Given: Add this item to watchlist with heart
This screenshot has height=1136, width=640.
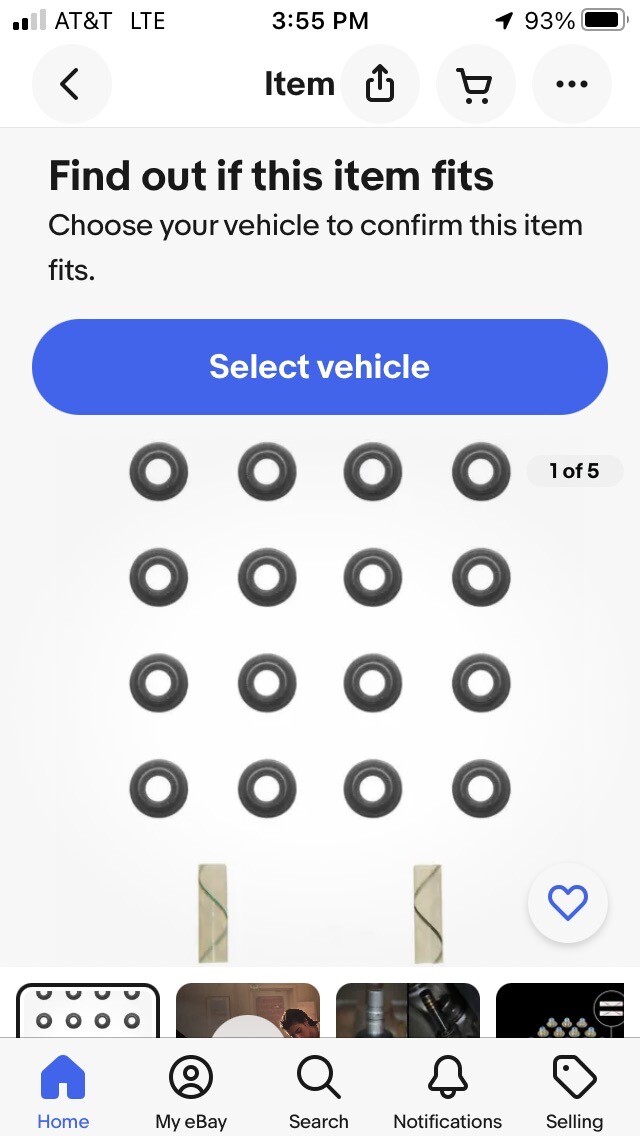Looking at the screenshot, I should click(x=567, y=904).
